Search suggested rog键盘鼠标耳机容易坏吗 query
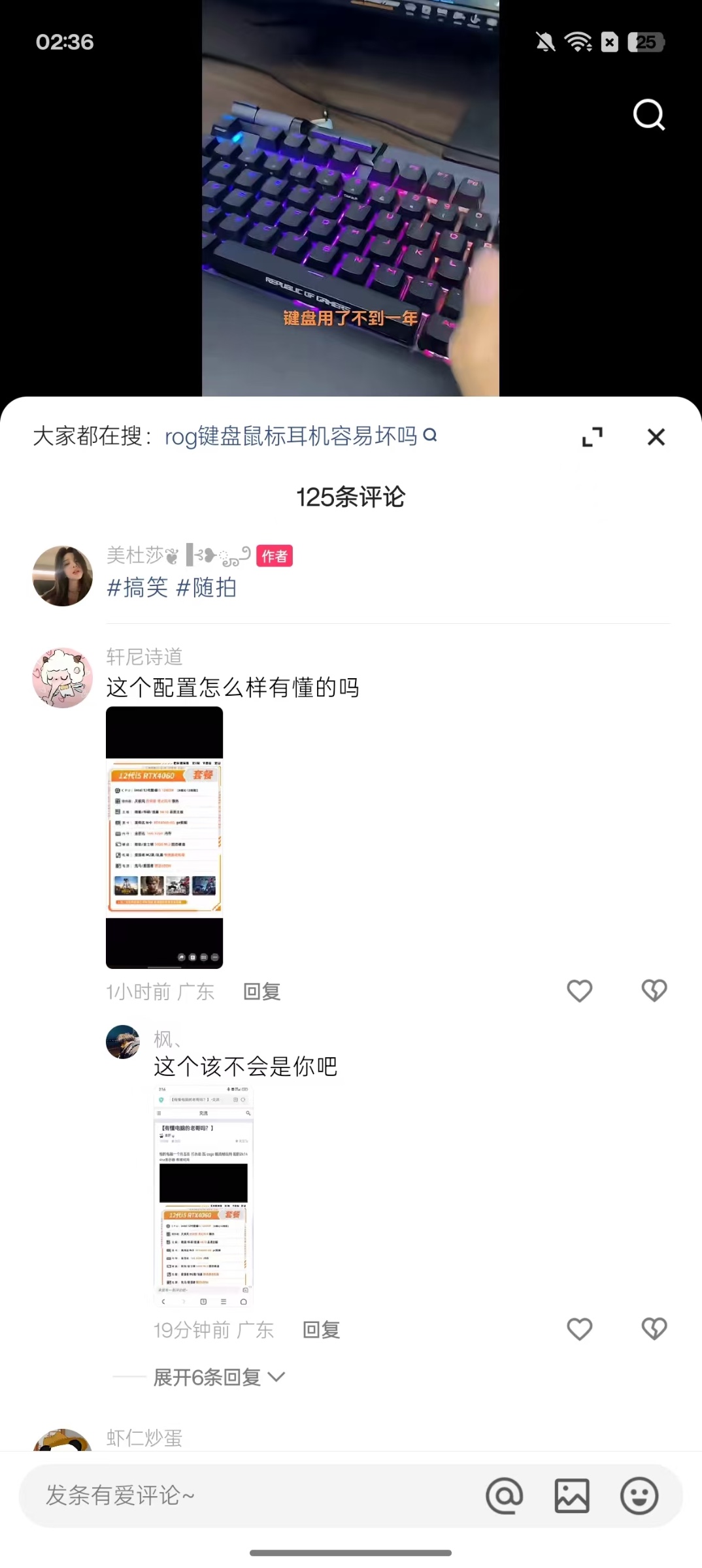702x1568 pixels. (x=299, y=436)
